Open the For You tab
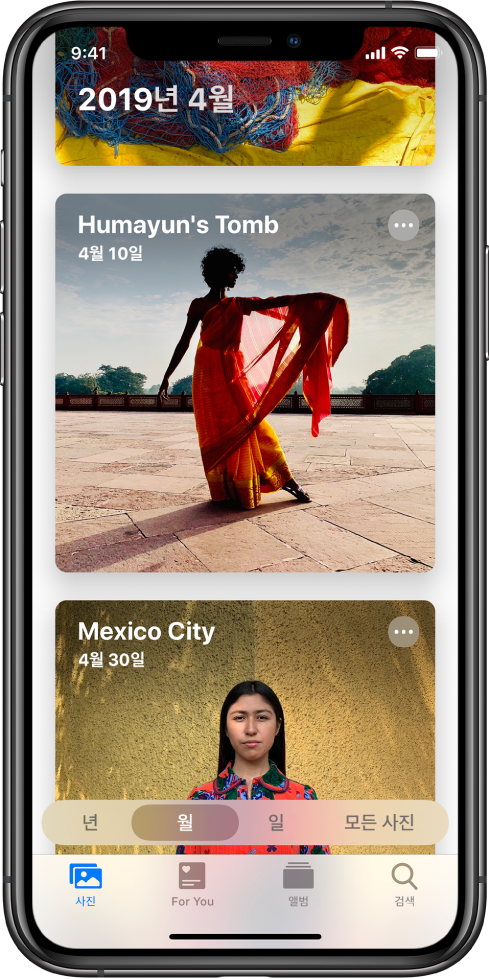Viewport: 489px width, 979px height. click(192, 885)
